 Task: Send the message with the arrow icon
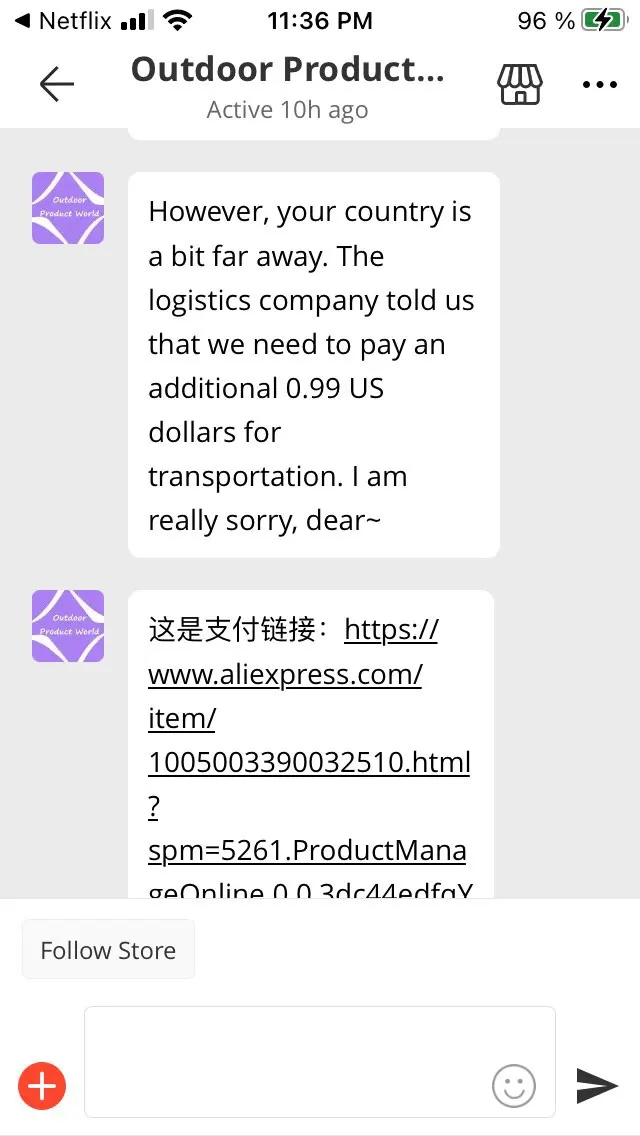coord(597,1085)
